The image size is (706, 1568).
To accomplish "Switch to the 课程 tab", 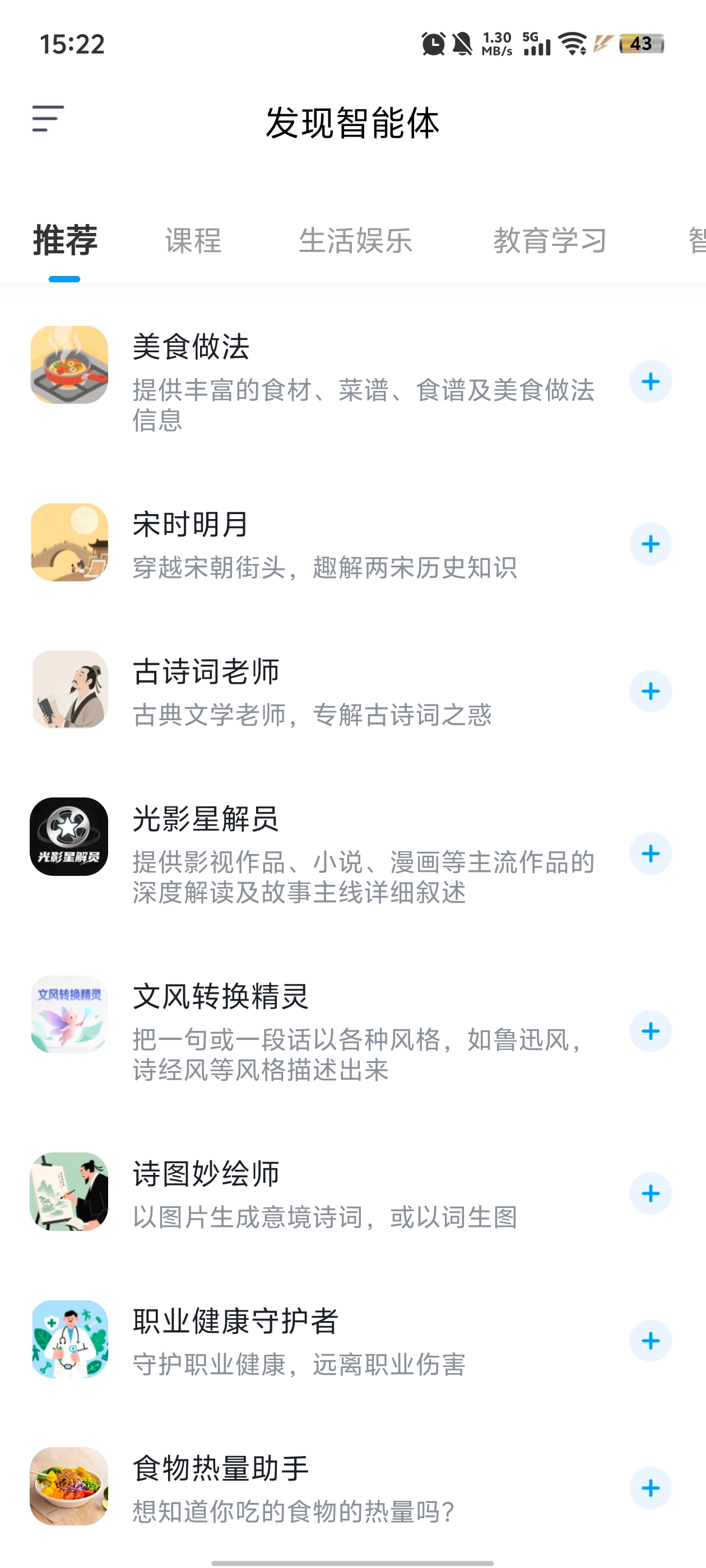I will (193, 240).
